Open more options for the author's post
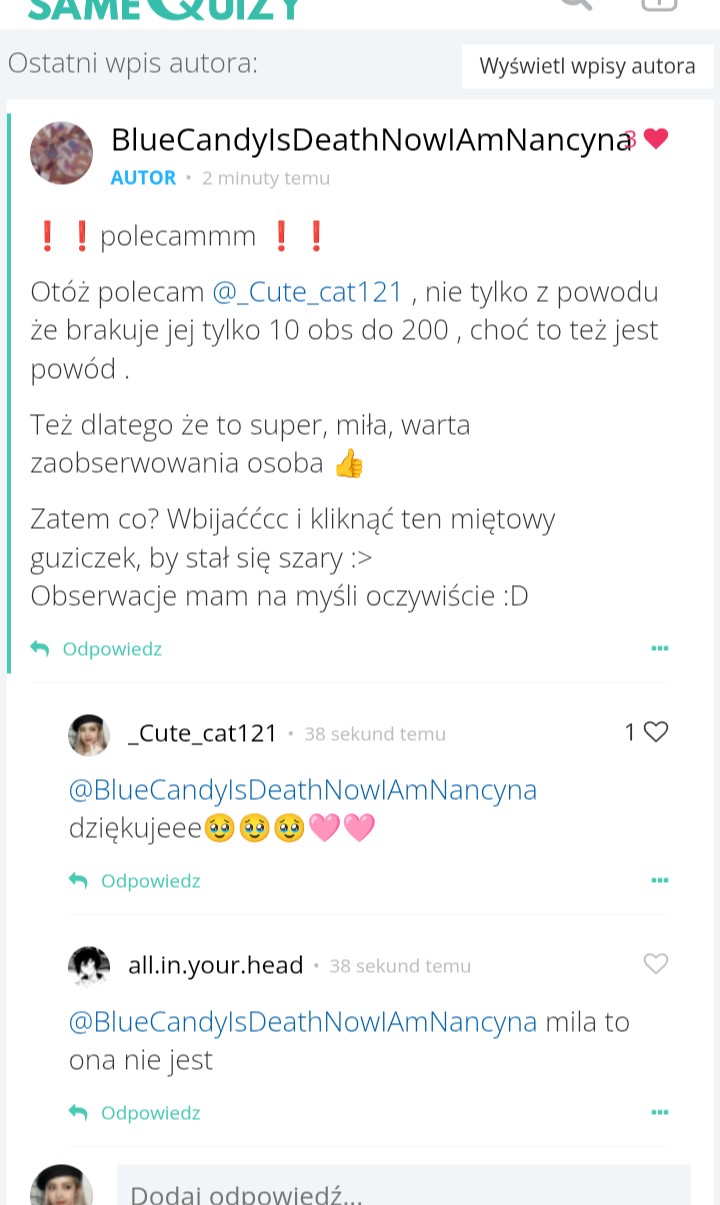 pos(659,649)
